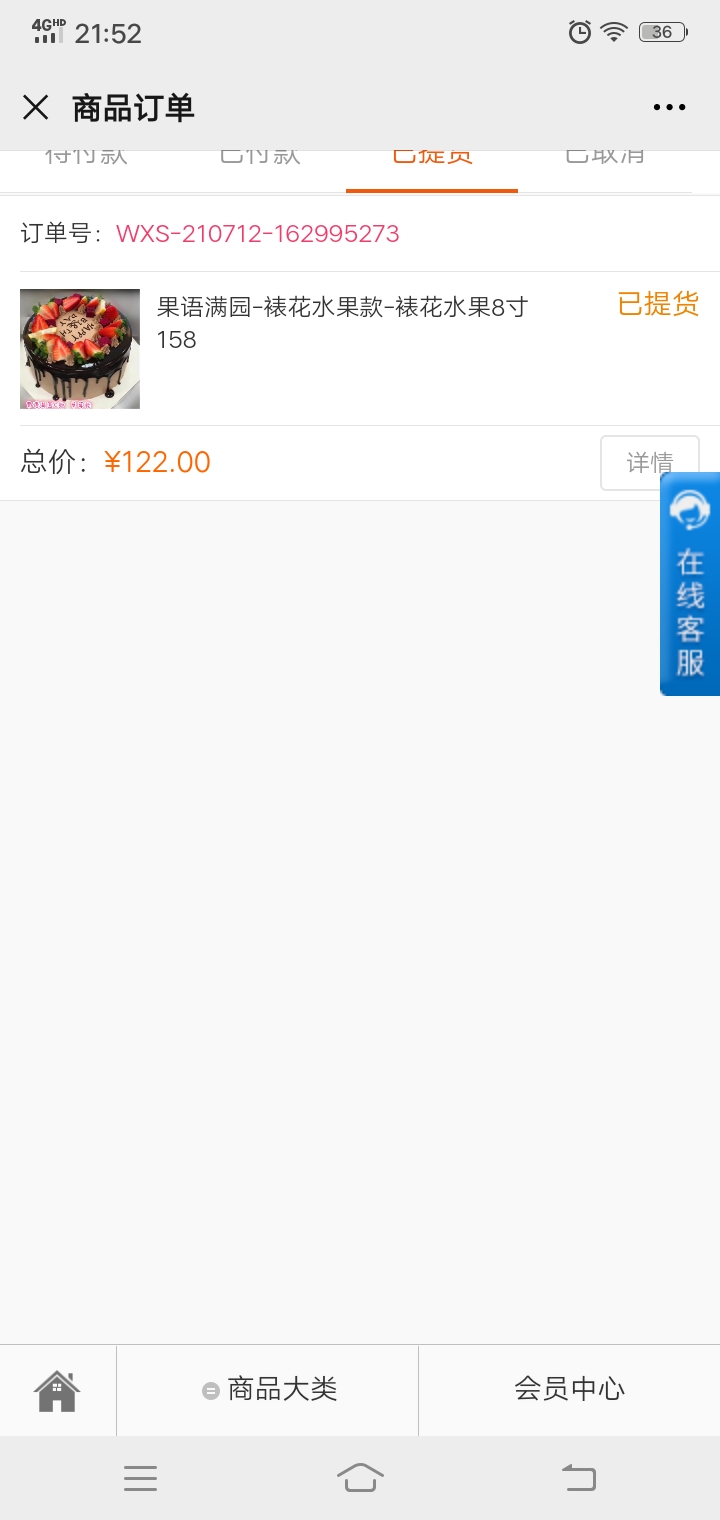Switch to the 已取消 tab
Viewport: 720px width, 1520px height.
(605, 158)
